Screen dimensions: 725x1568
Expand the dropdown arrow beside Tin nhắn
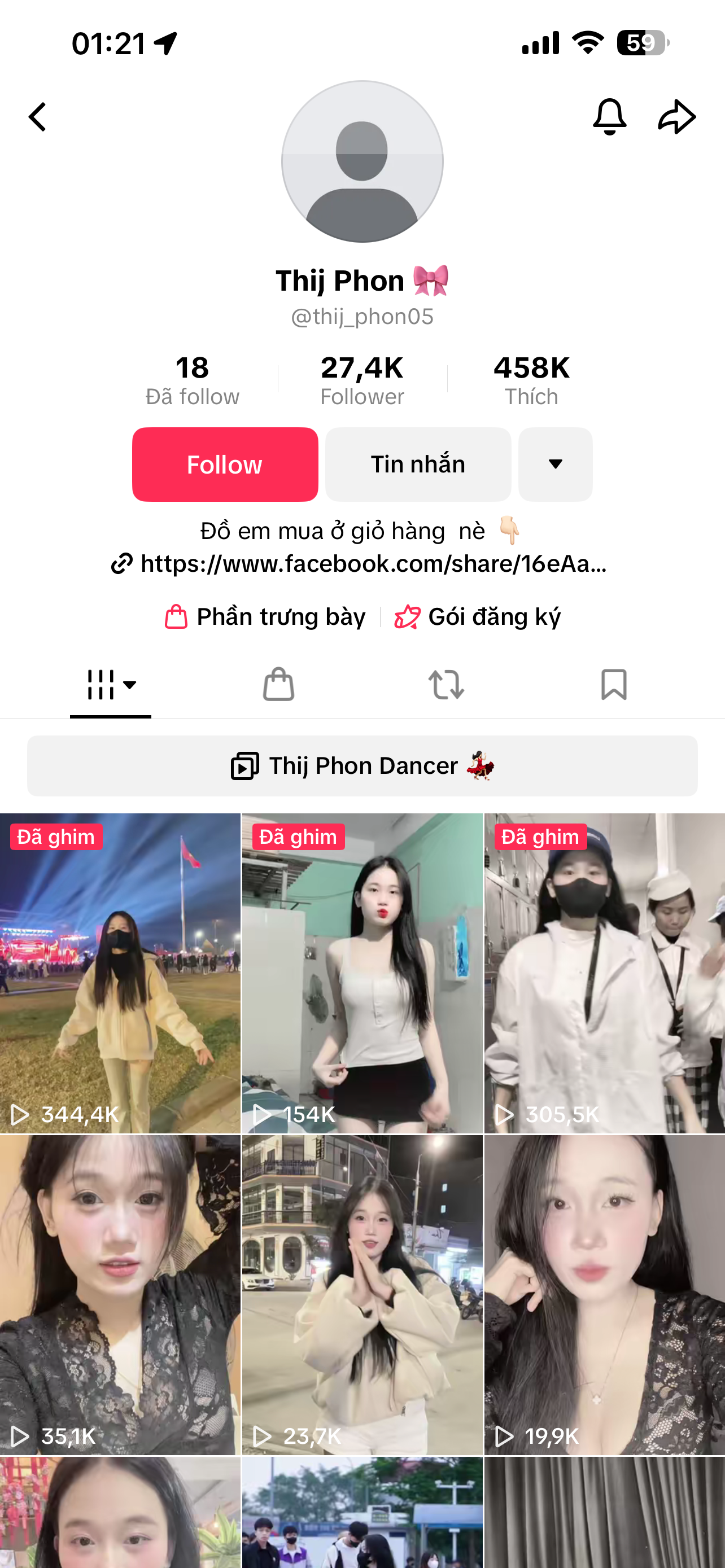[x=555, y=465]
